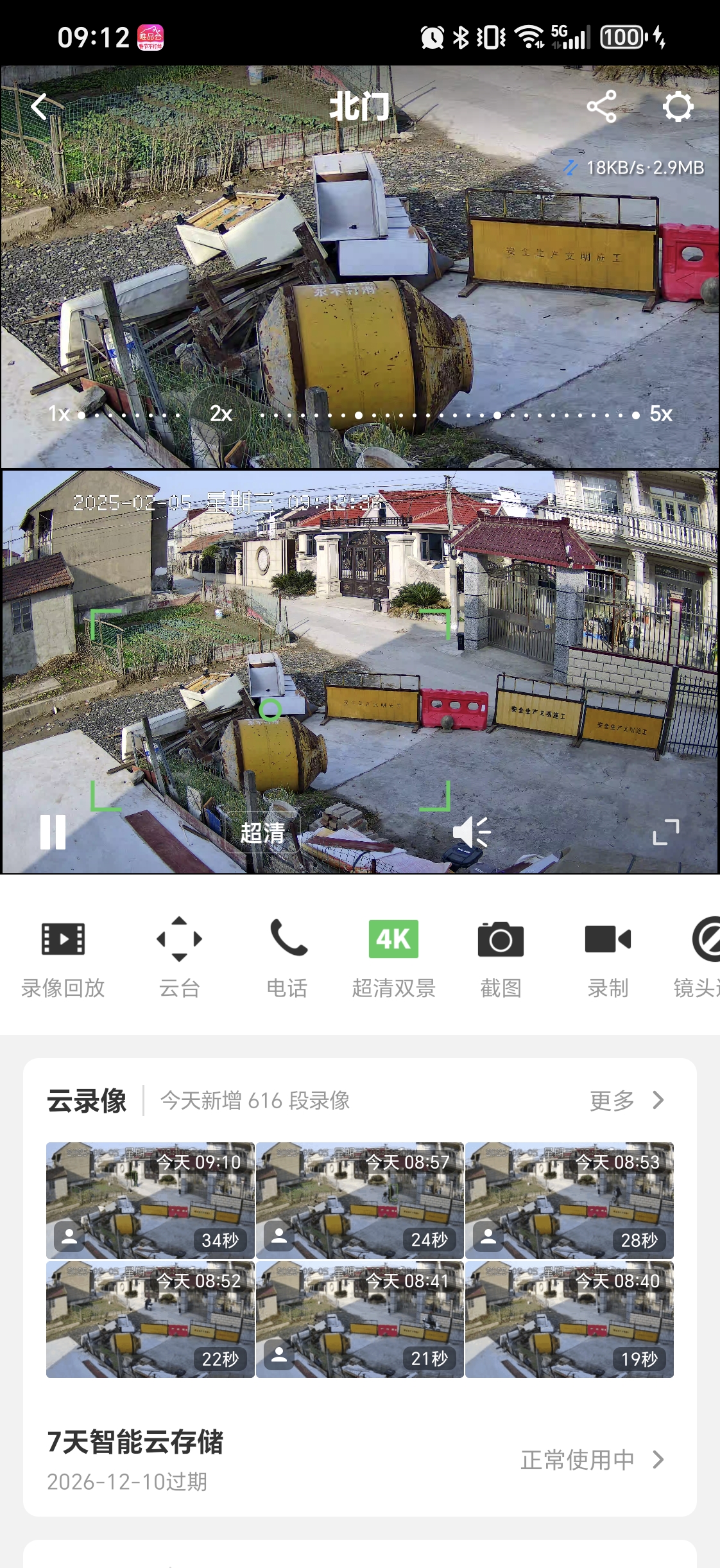The height and width of the screenshot is (1568, 720).
Task: Toggle the live stream sound
Action: [472, 833]
